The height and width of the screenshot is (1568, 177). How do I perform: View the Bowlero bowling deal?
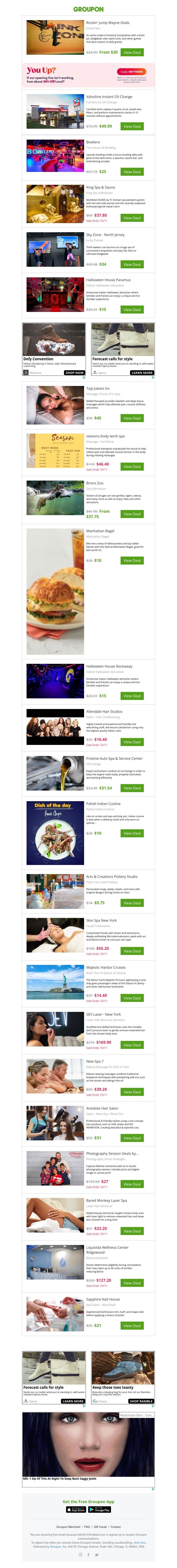[132, 172]
